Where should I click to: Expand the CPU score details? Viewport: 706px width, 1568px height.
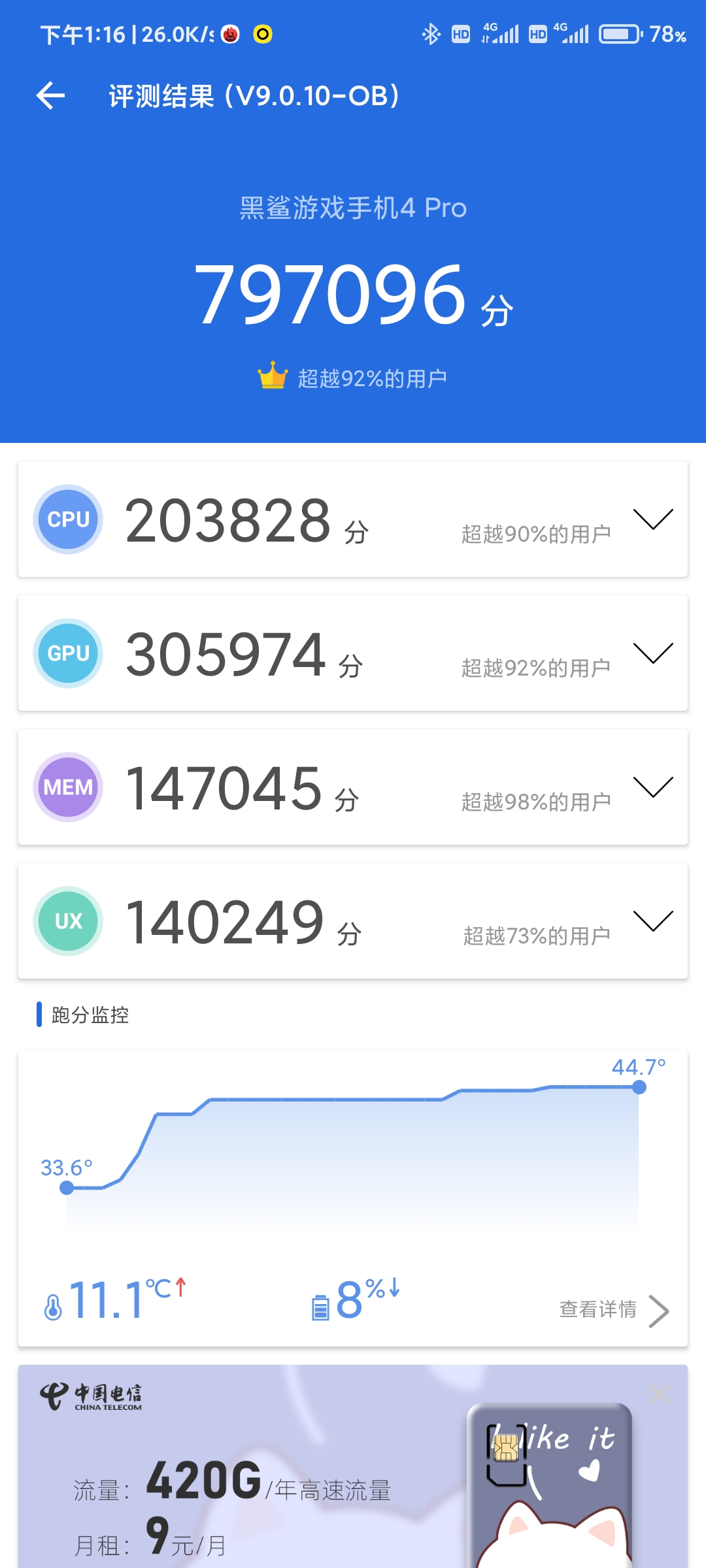652,519
